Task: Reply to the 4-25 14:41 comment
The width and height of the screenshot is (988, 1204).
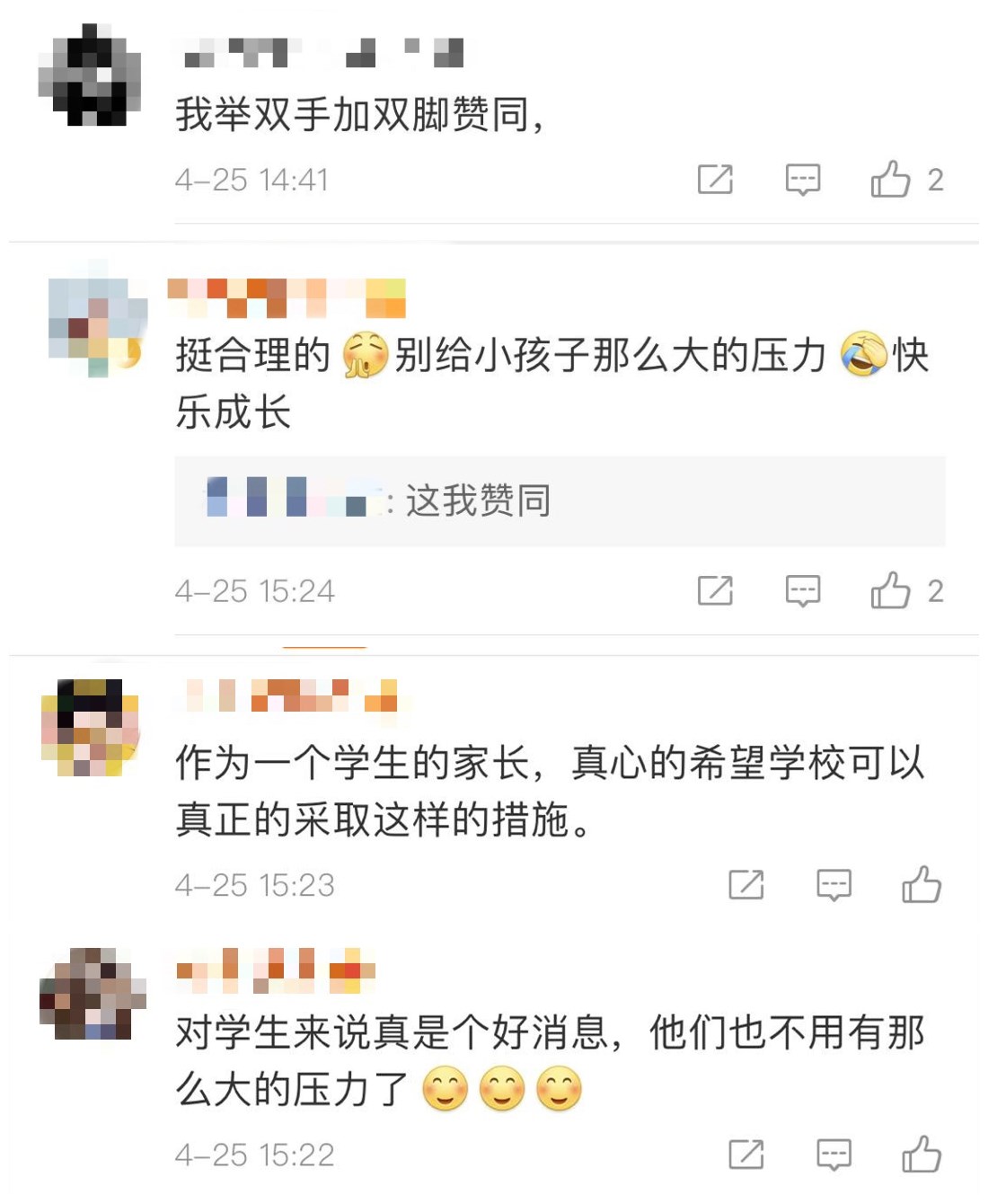Action: pos(802,179)
